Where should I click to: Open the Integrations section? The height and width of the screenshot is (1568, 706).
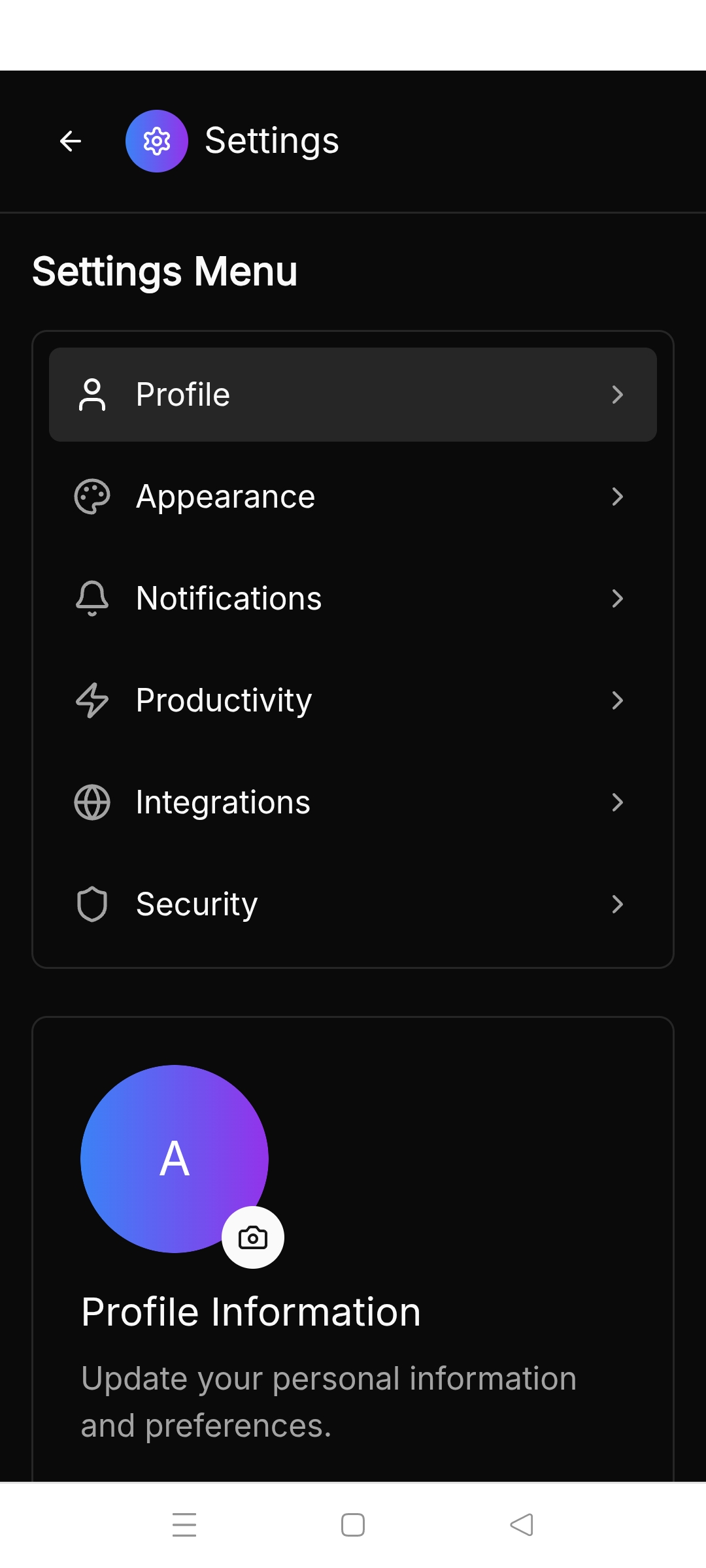point(353,802)
